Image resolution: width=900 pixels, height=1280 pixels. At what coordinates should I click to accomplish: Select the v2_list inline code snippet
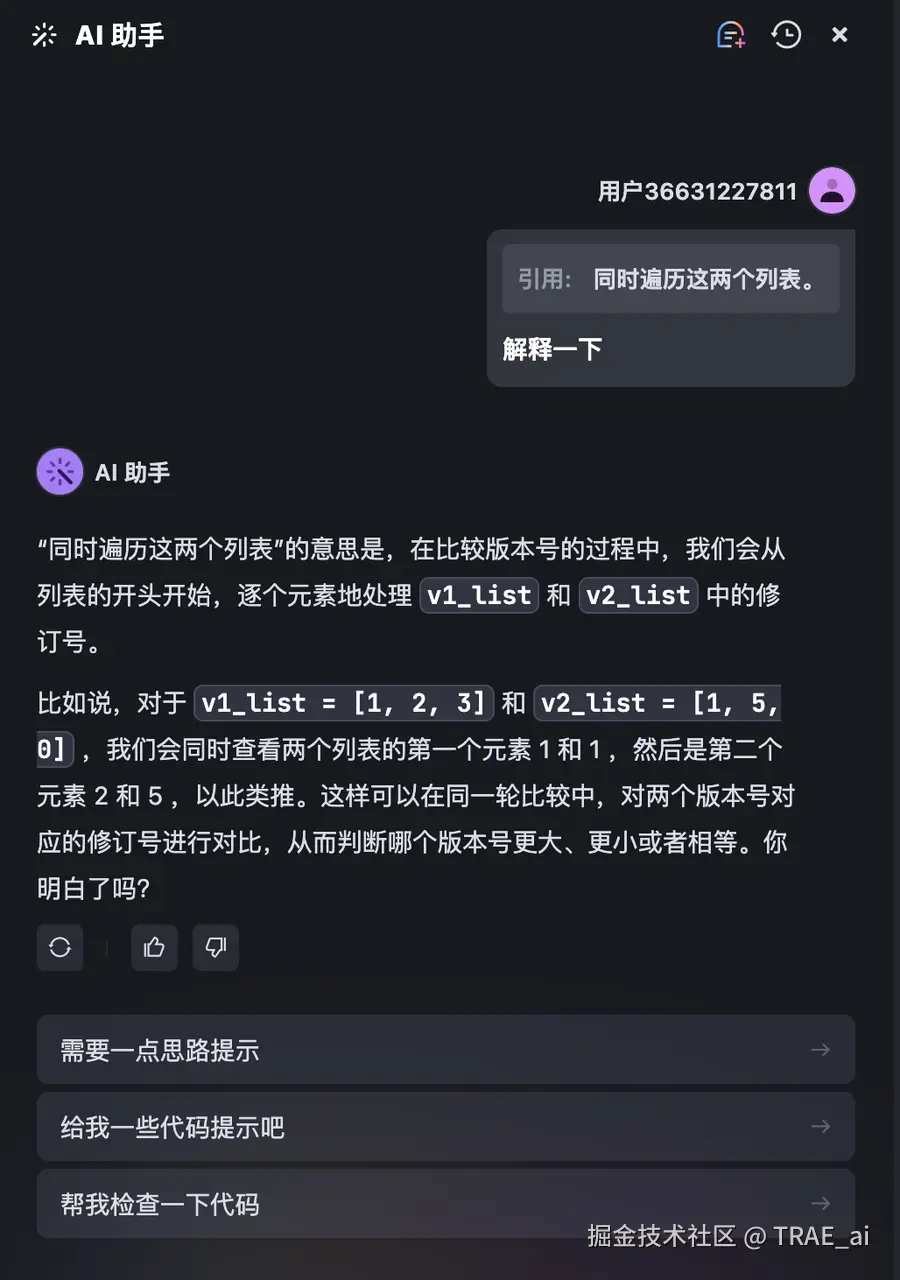[638, 595]
